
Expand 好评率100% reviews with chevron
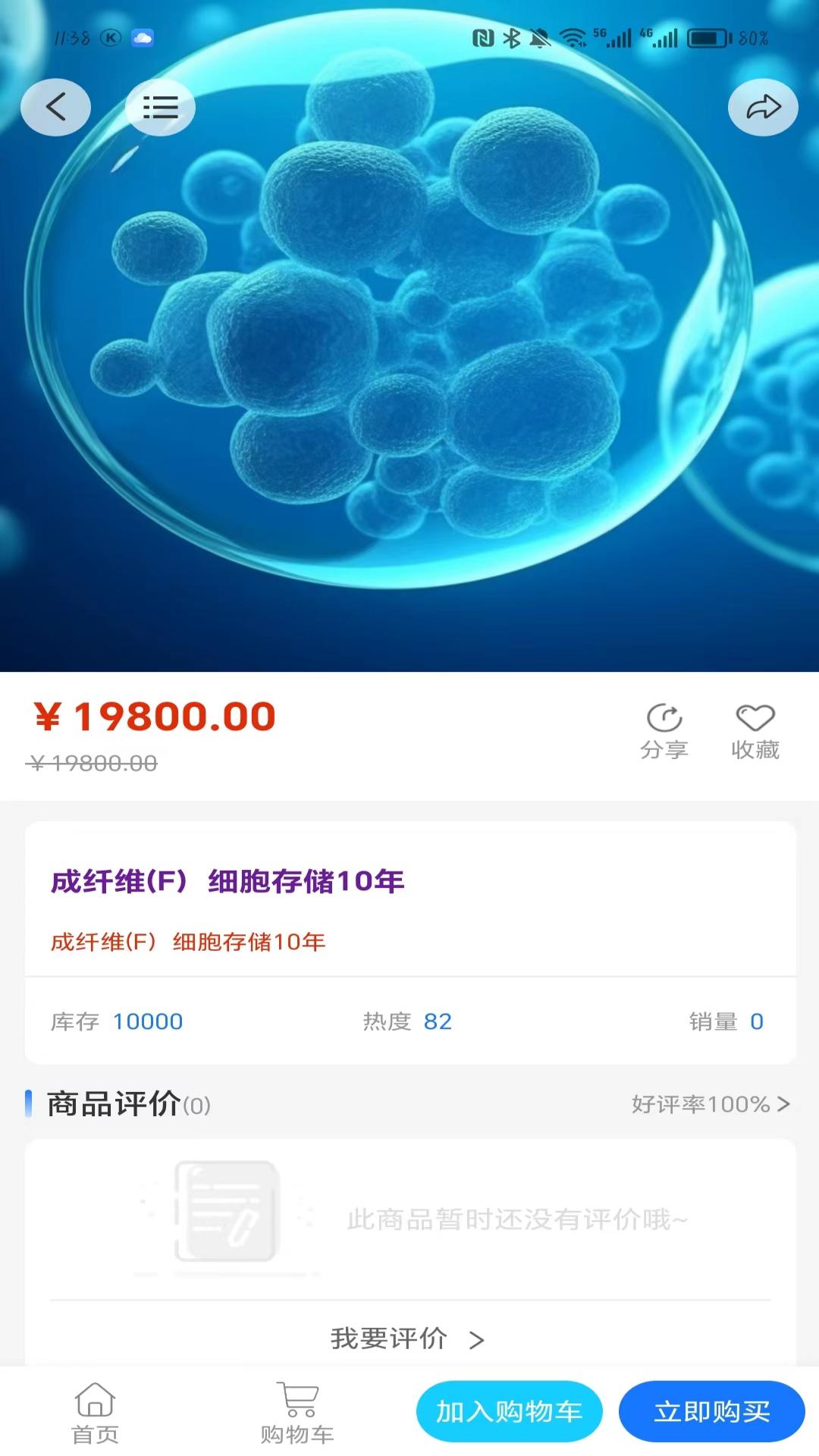(783, 1104)
